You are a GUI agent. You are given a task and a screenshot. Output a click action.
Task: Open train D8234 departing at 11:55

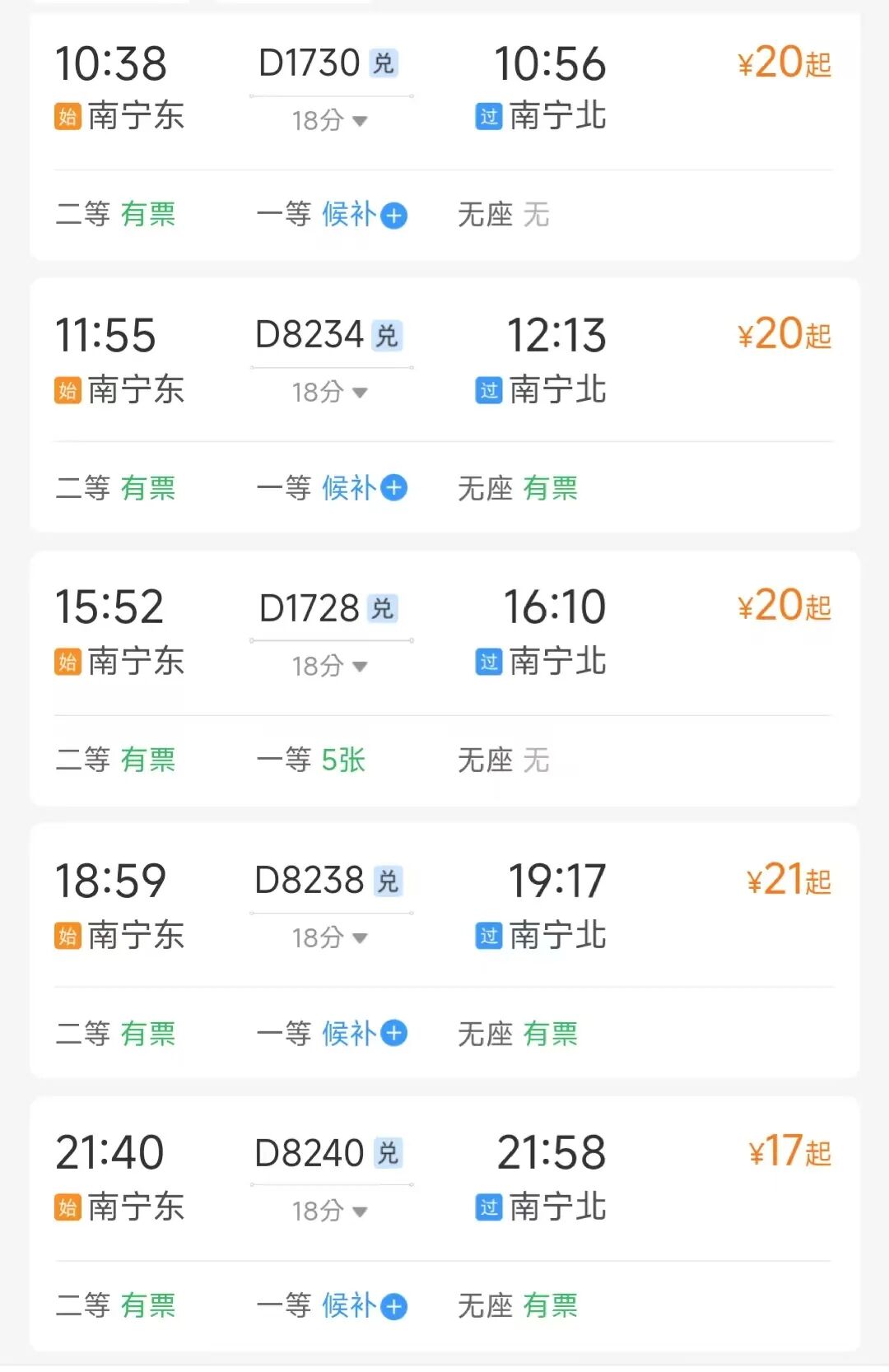click(x=310, y=335)
